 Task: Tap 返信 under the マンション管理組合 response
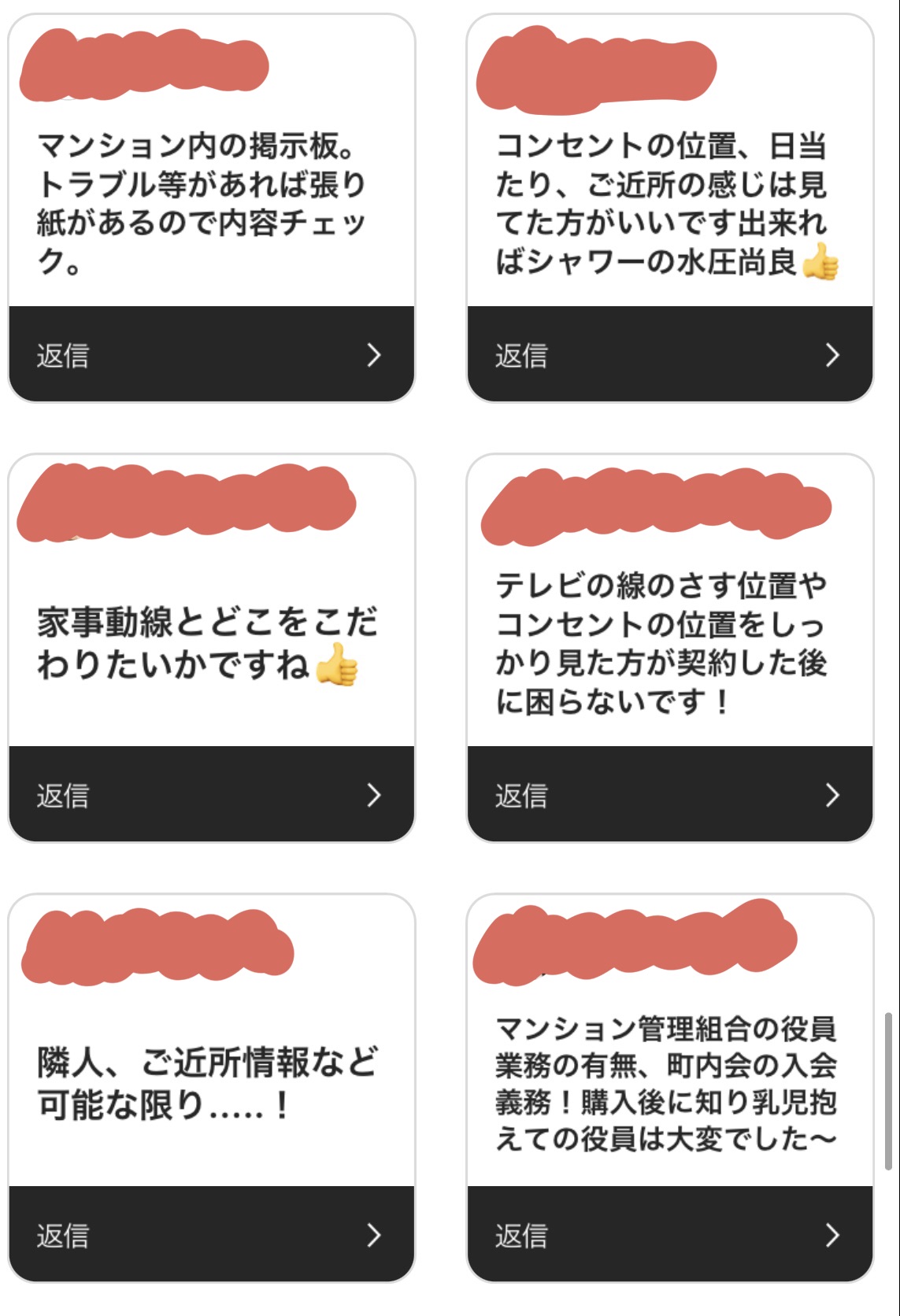click(669, 1235)
